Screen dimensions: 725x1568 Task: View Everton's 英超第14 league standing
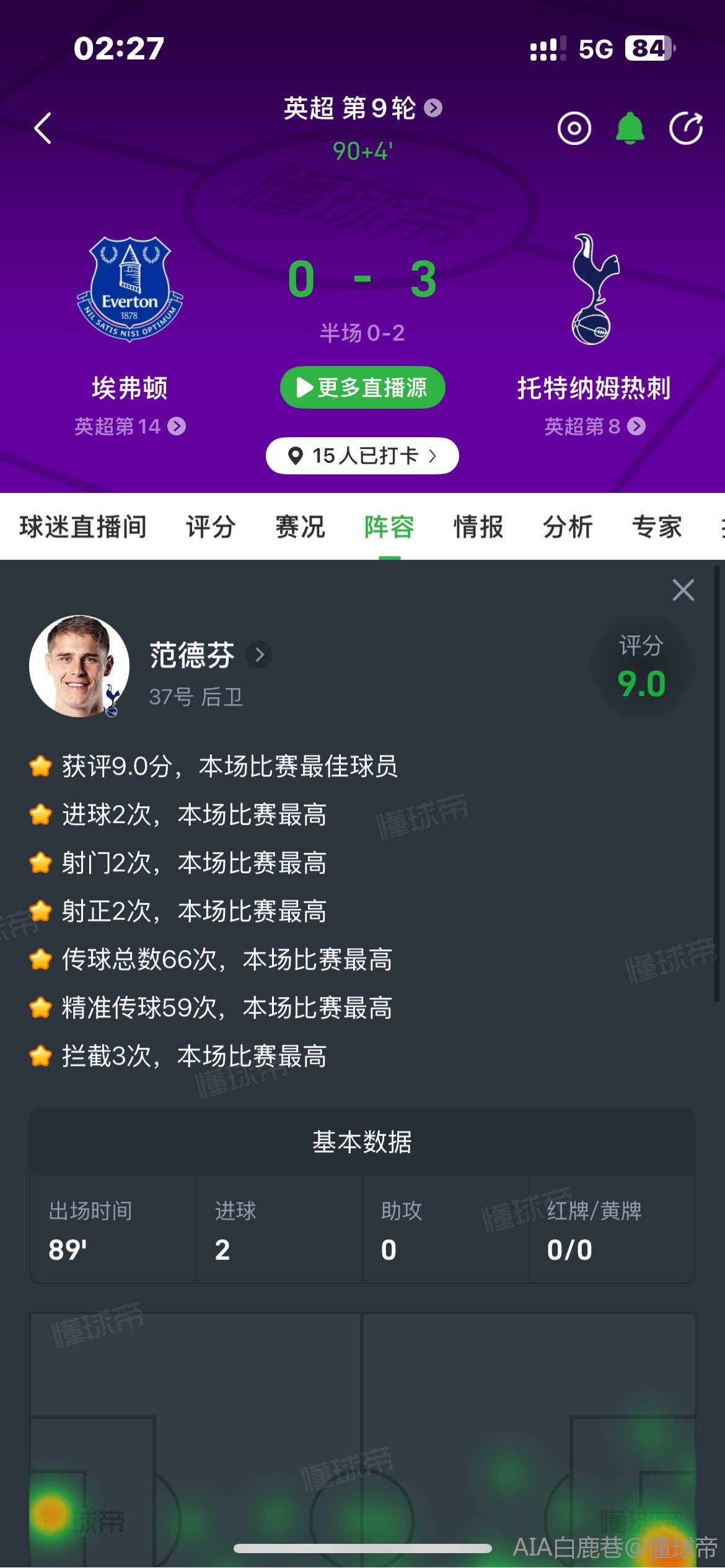click(x=130, y=426)
